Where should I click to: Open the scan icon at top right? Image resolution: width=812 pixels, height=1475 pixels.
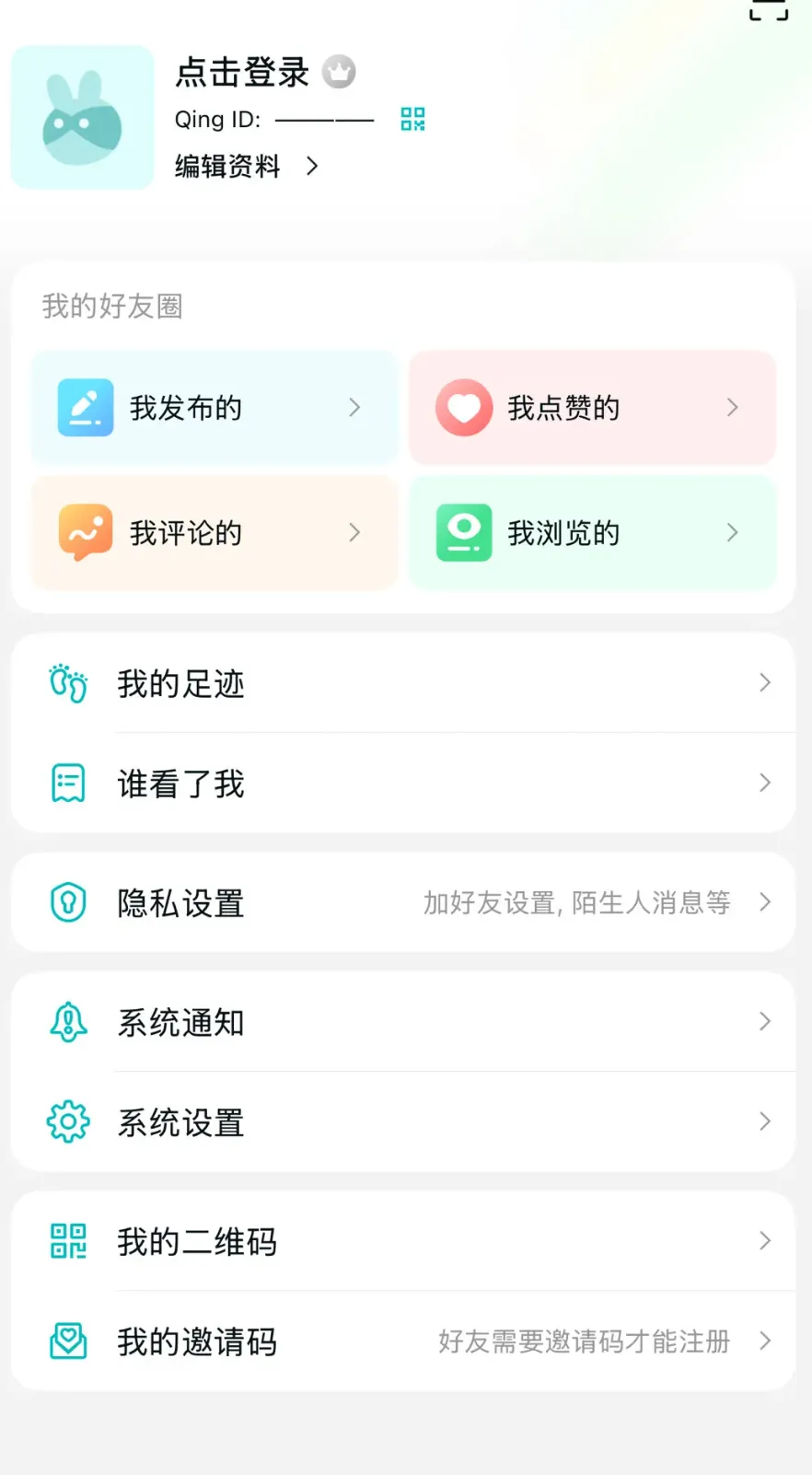pos(769,9)
